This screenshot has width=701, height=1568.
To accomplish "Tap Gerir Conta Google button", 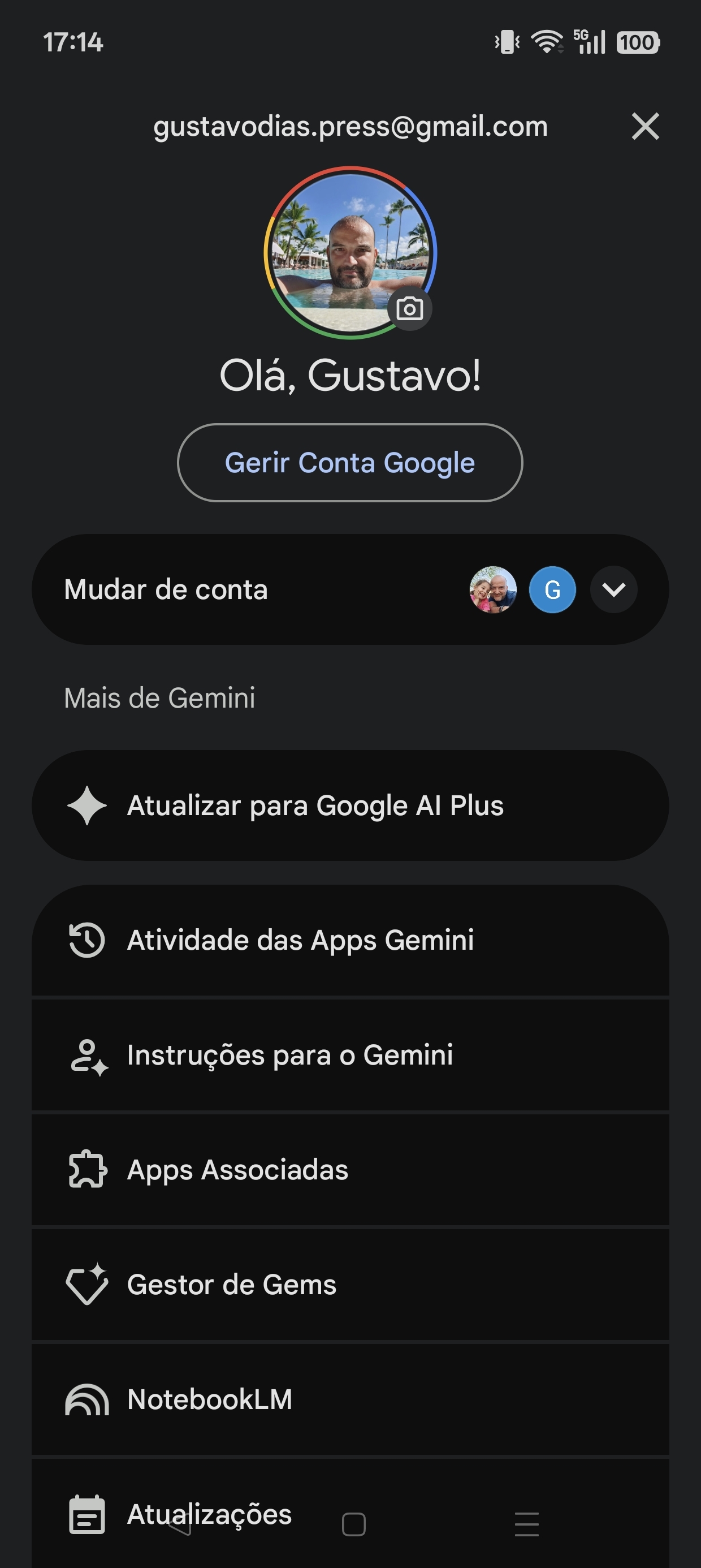I will click(350, 463).
